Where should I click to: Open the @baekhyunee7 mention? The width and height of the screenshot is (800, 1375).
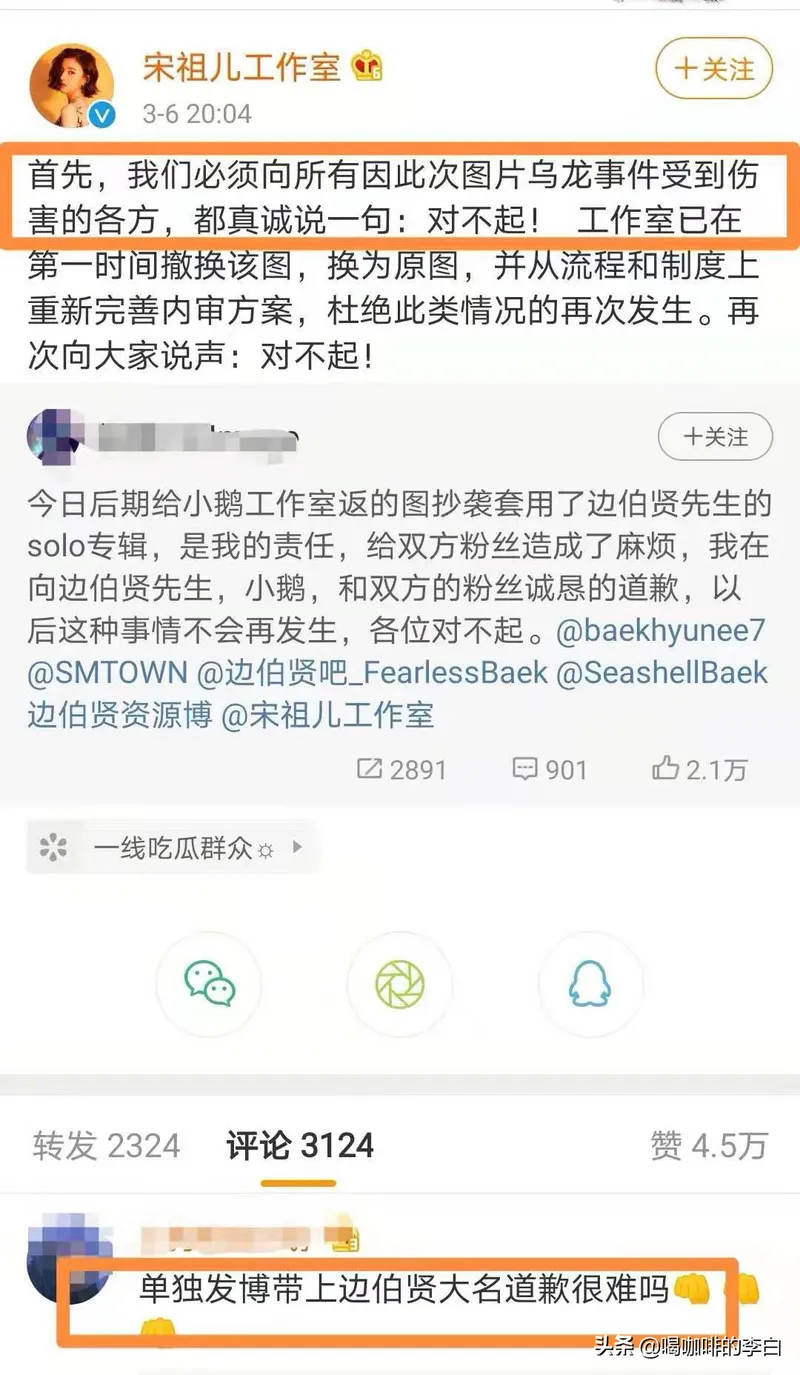pos(663,631)
